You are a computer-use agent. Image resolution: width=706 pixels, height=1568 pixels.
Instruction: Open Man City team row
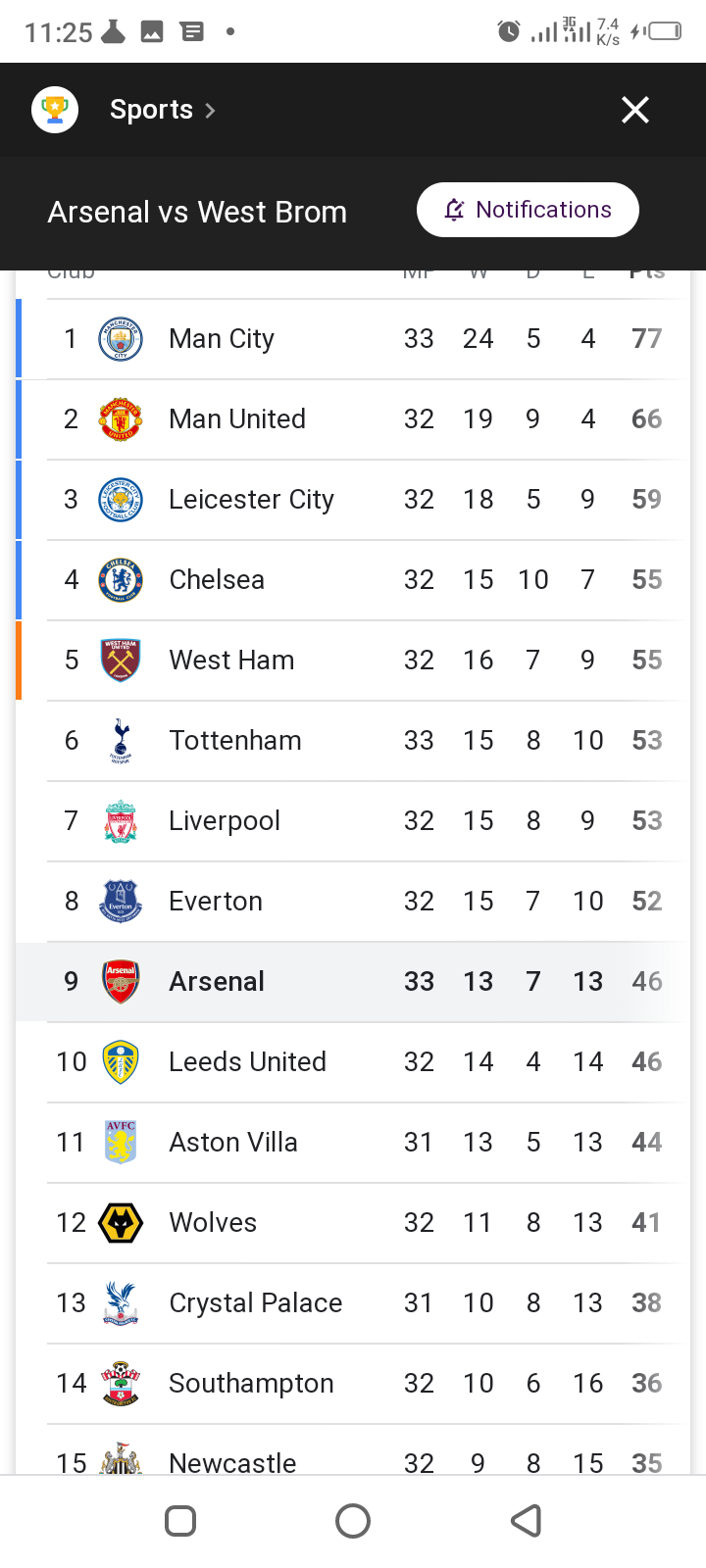click(x=353, y=339)
